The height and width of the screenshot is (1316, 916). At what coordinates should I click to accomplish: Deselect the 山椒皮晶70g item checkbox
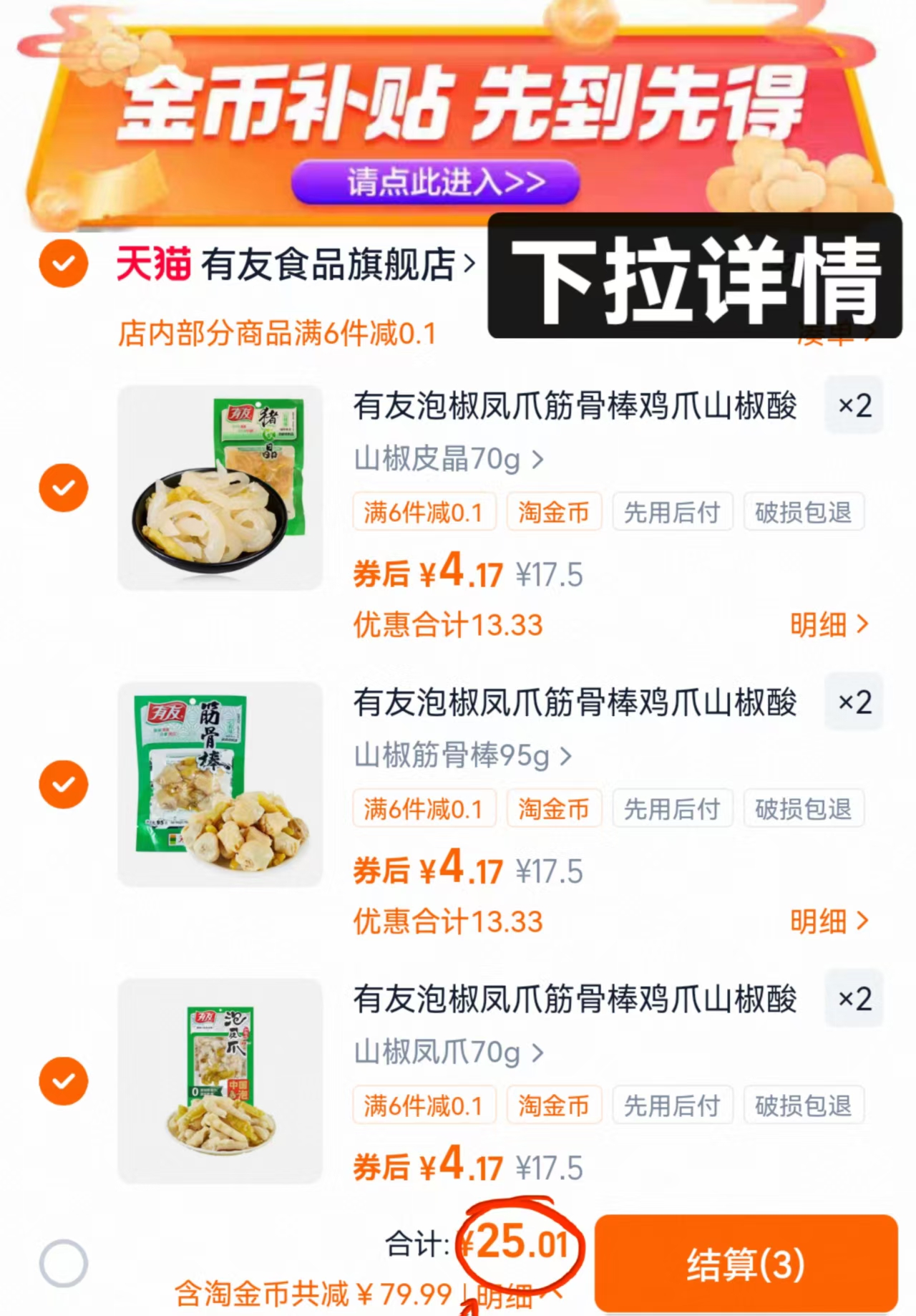point(63,488)
